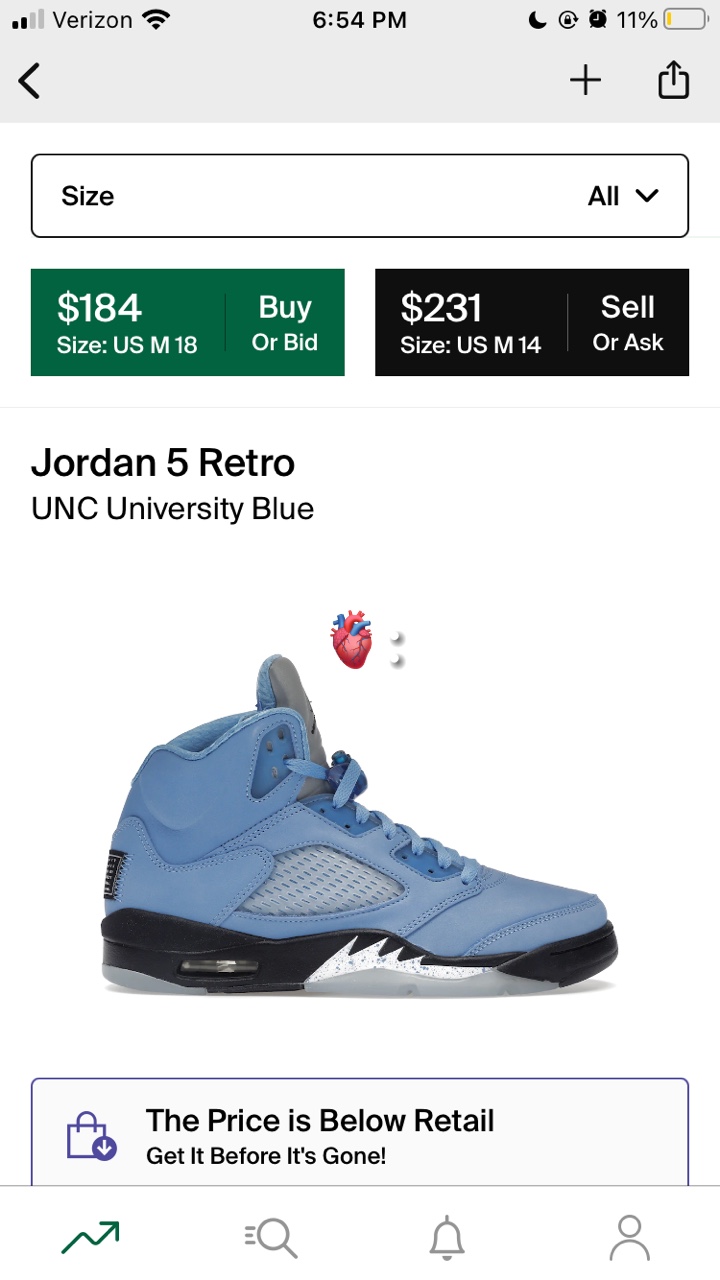View the Jordan 5 Retro product image

pos(360,820)
